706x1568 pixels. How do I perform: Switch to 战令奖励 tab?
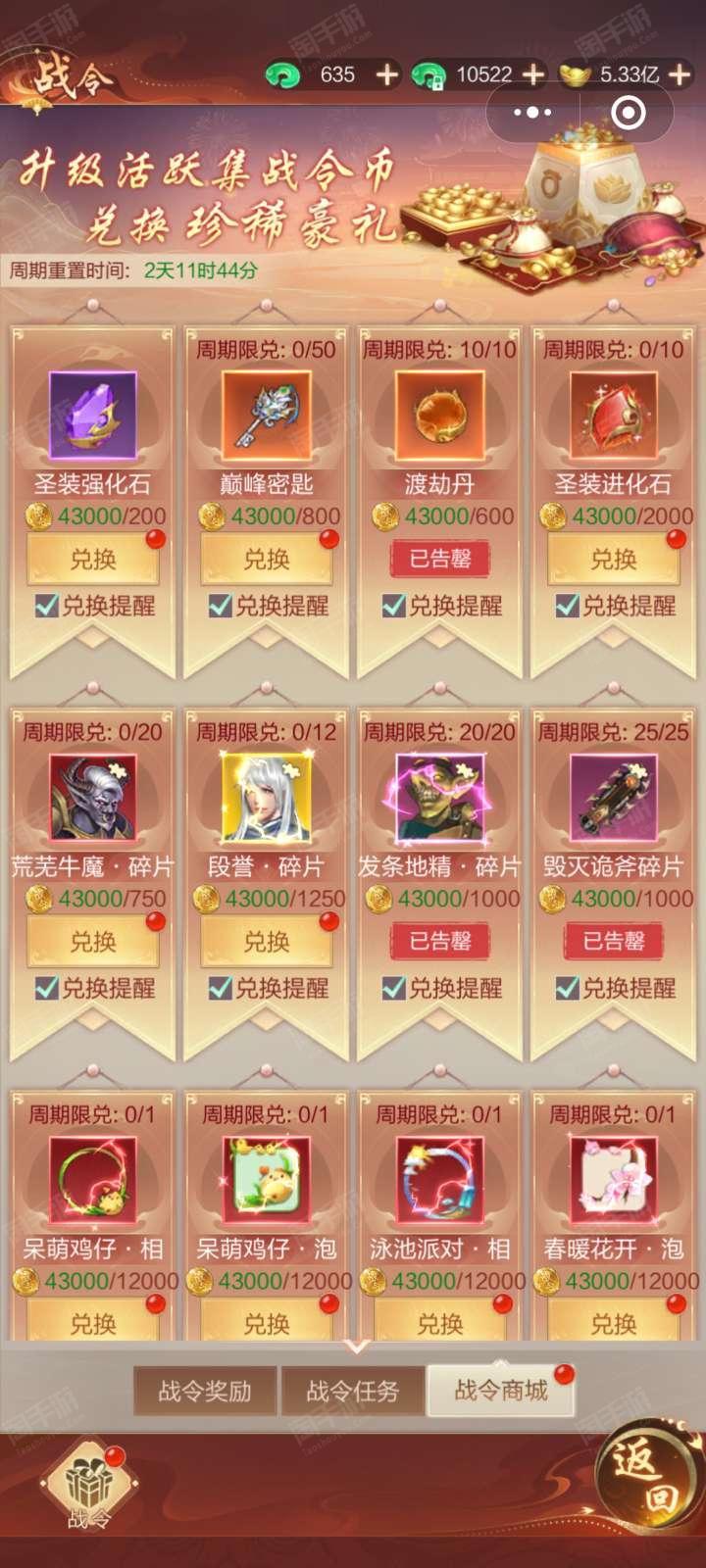click(x=205, y=1391)
